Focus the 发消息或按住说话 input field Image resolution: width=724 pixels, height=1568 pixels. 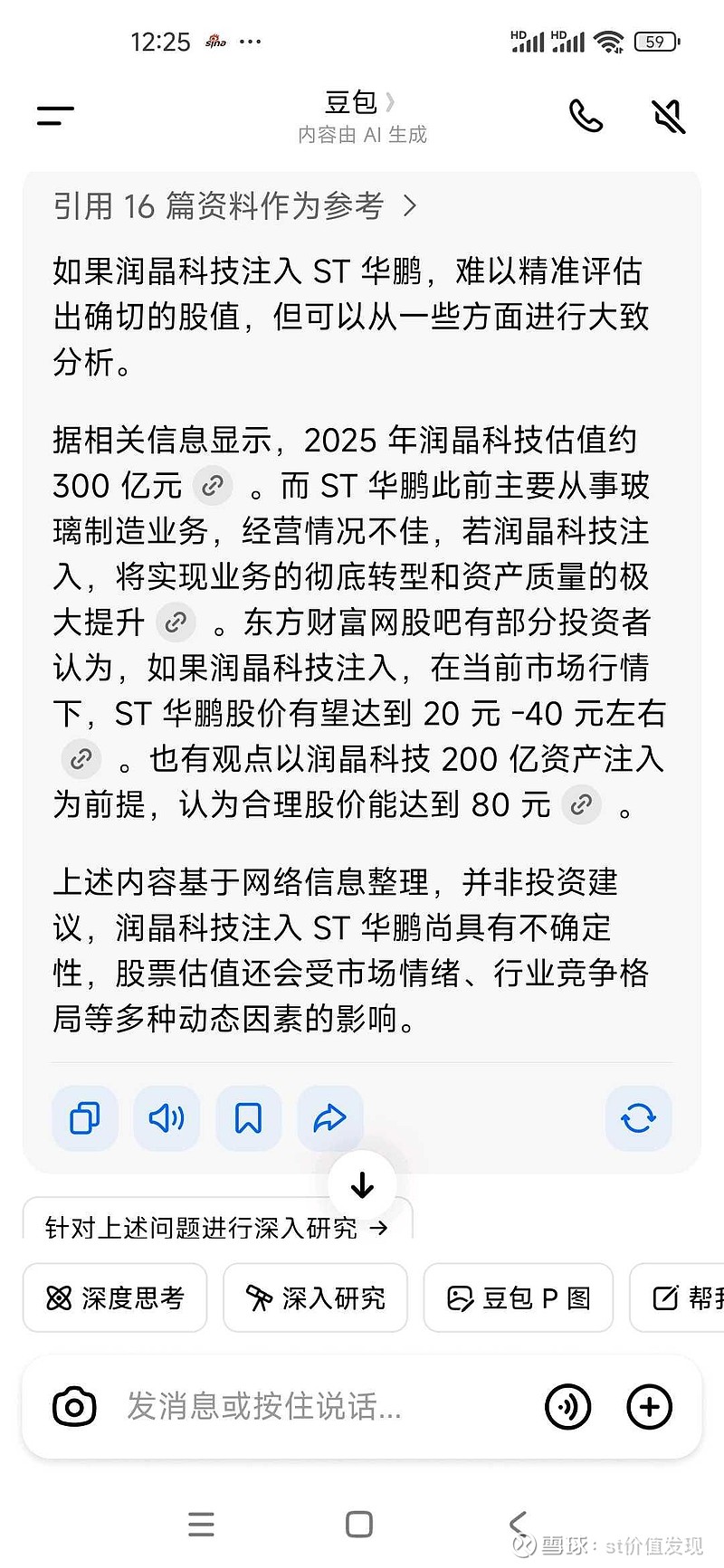pyautogui.click(x=326, y=1406)
